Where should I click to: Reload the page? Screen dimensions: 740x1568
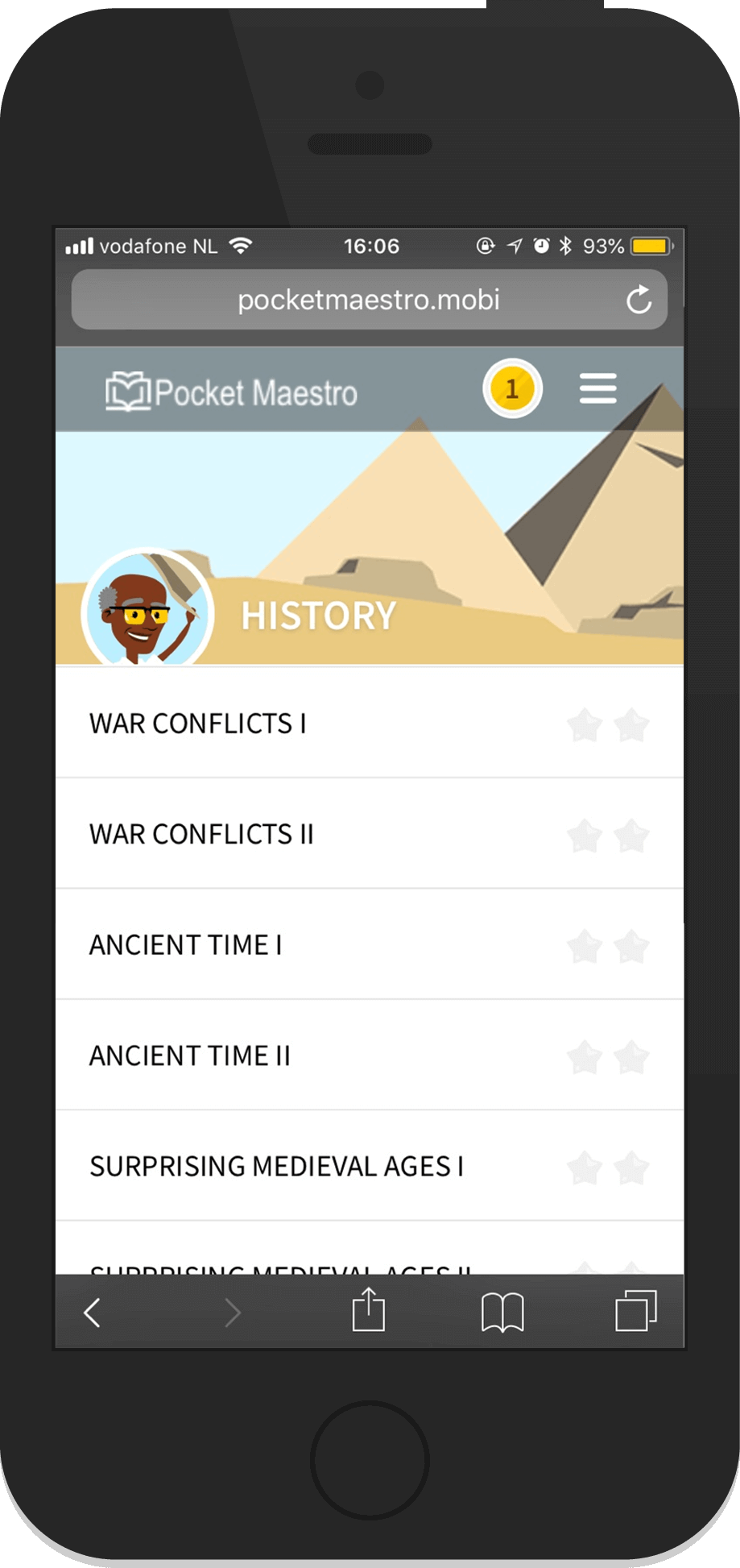(639, 300)
